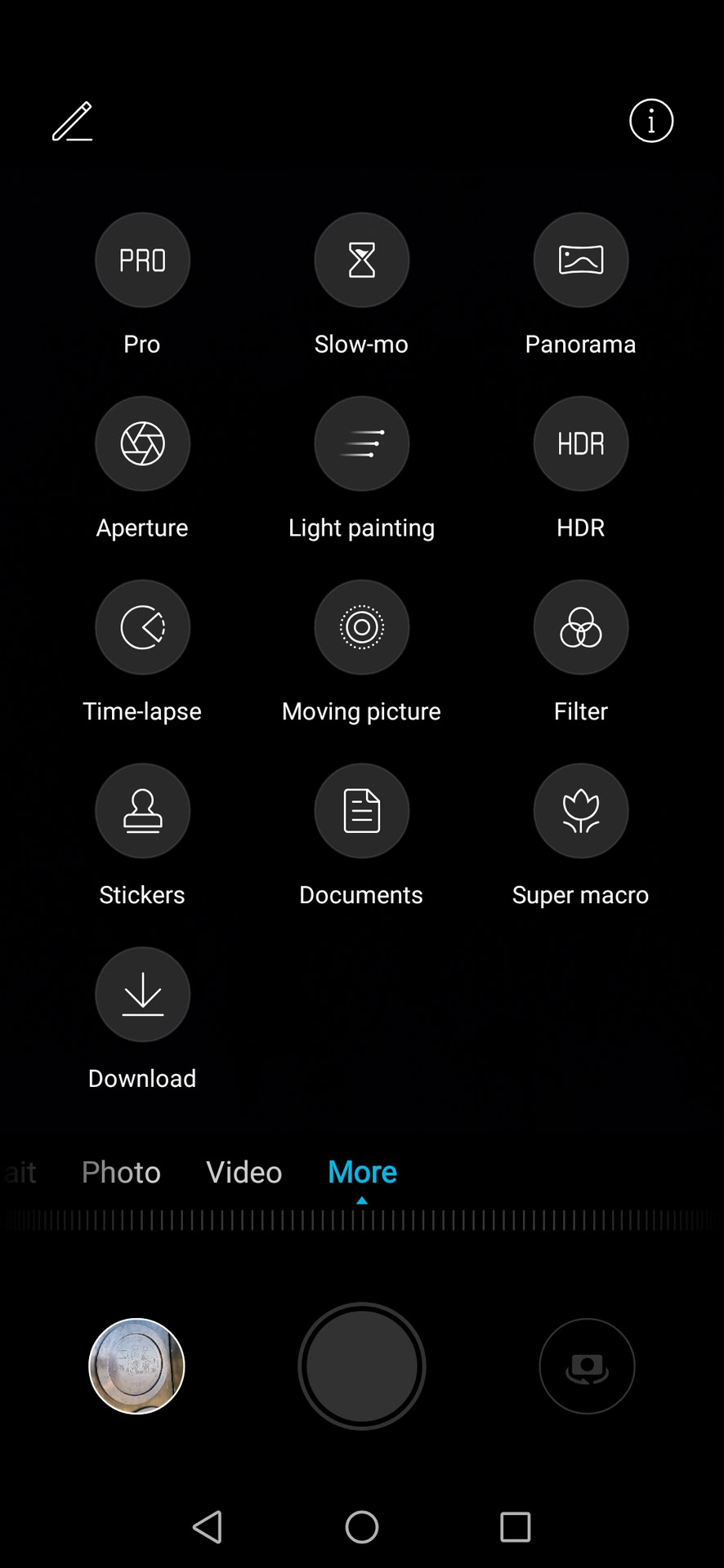Screen dimensions: 724x1568
Task: Switch to the Video tab
Action: (244, 1172)
